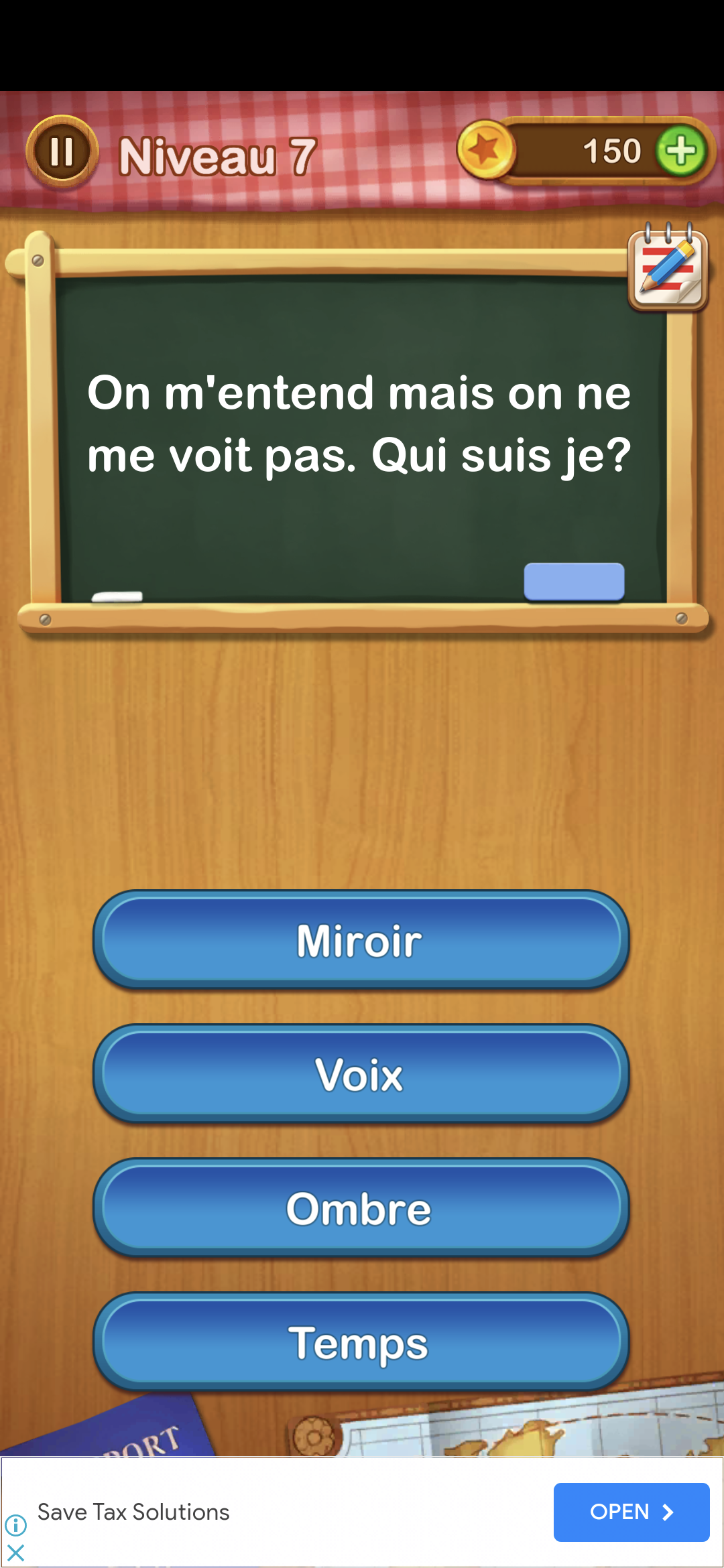The image size is (724, 1568).
Task: Open the notepad and pencil icon
Action: coord(667,268)
